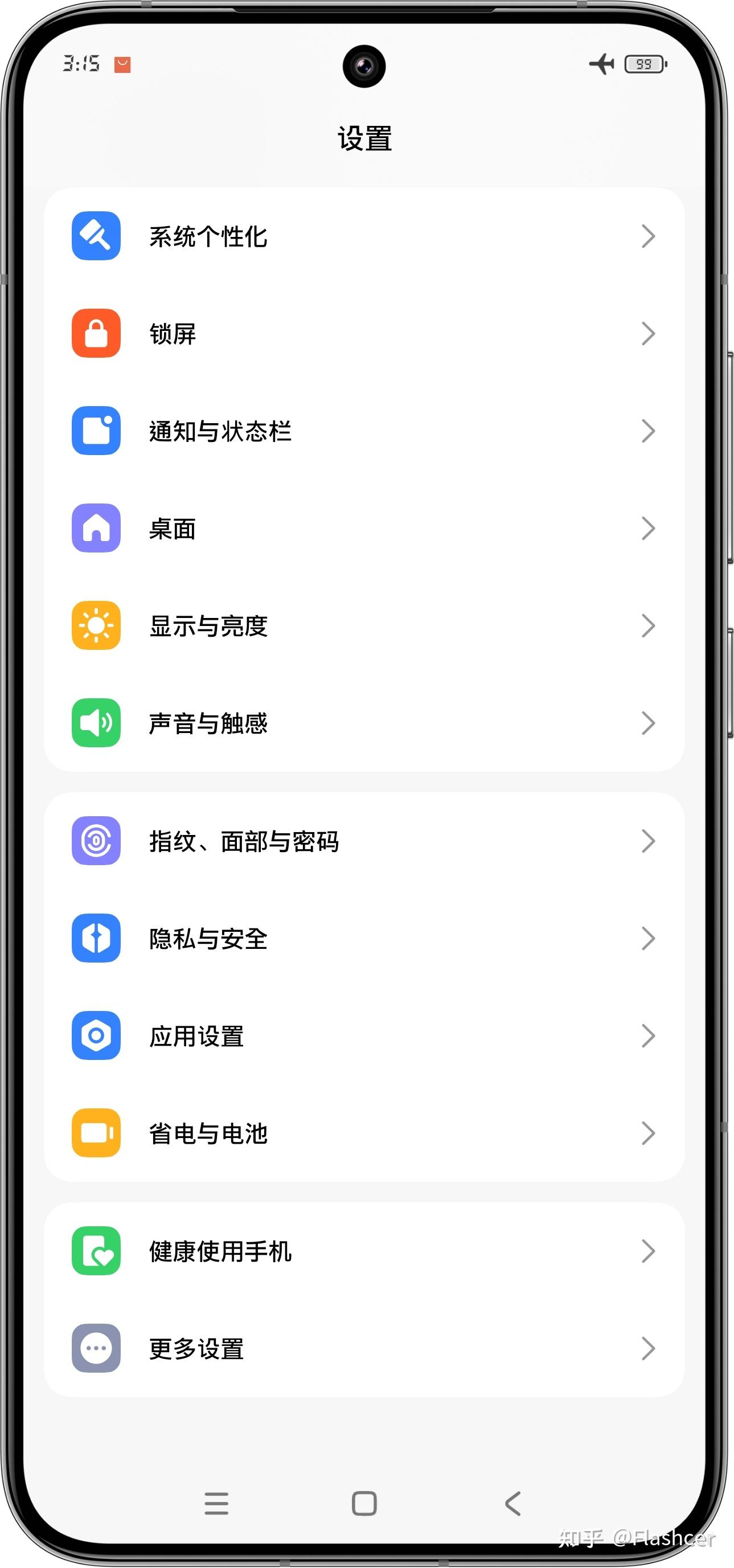Open 应用设置
Viewport: 734px width, 1568px height.
364,1036
